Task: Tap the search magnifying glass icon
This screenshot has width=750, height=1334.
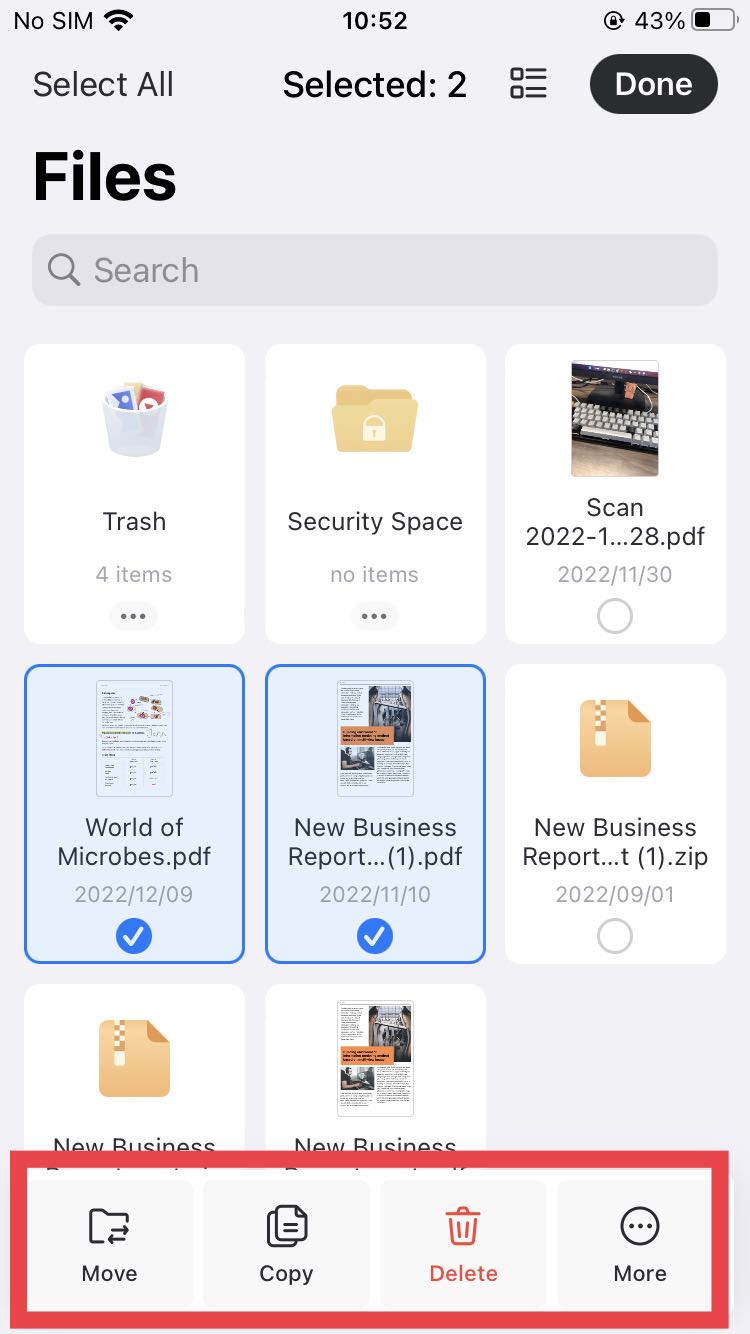Action: 63,270
